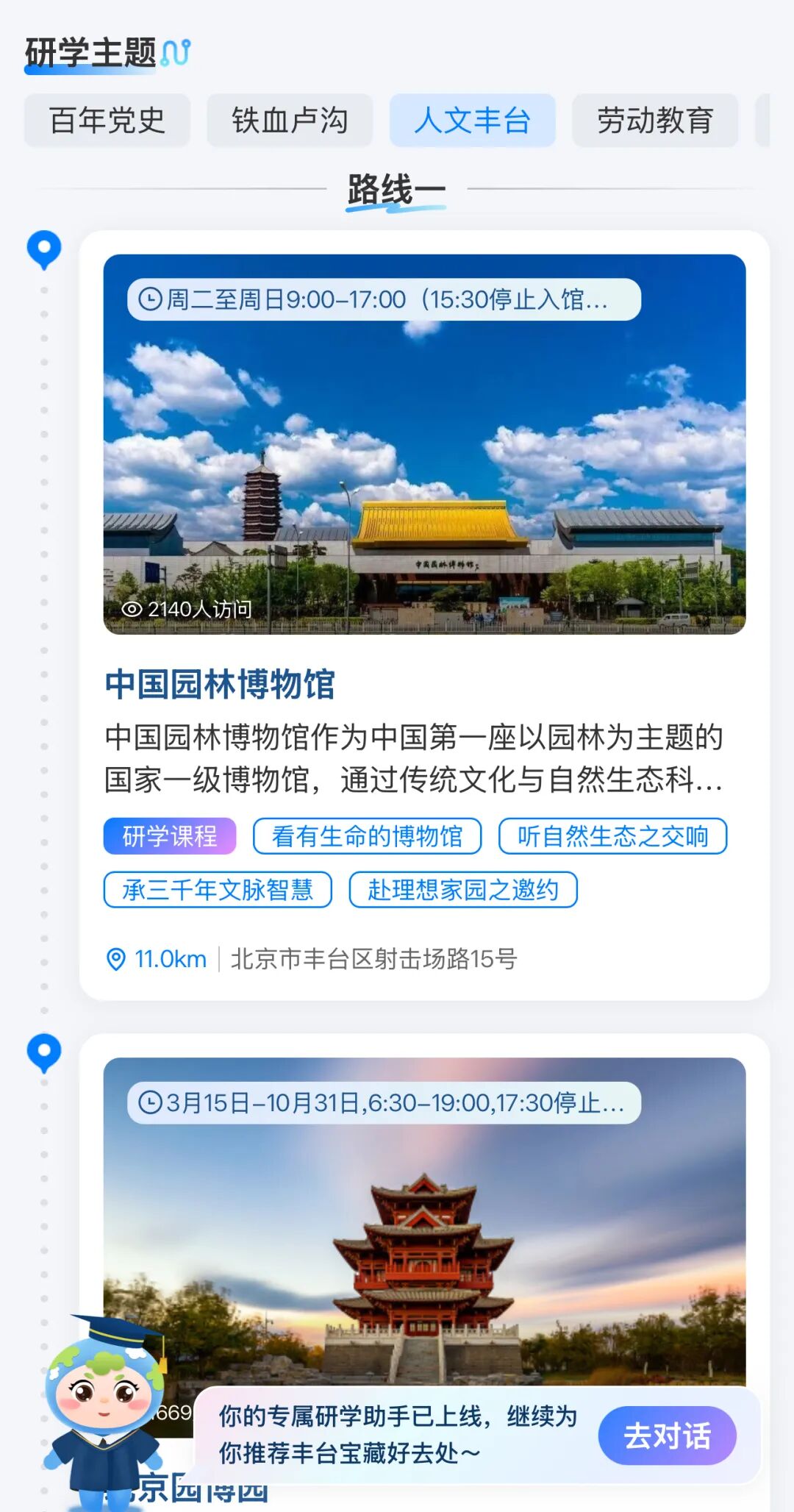Choose the 人文丰台 theme tab

pyautogui.click(x=472, y=121)
